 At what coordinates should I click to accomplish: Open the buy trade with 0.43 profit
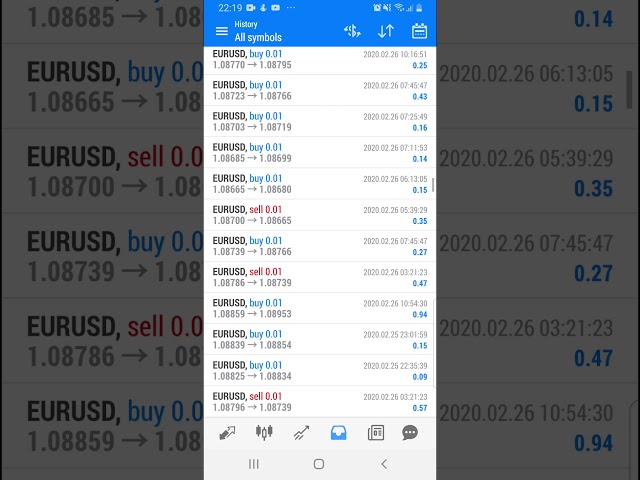click(319, 90)
